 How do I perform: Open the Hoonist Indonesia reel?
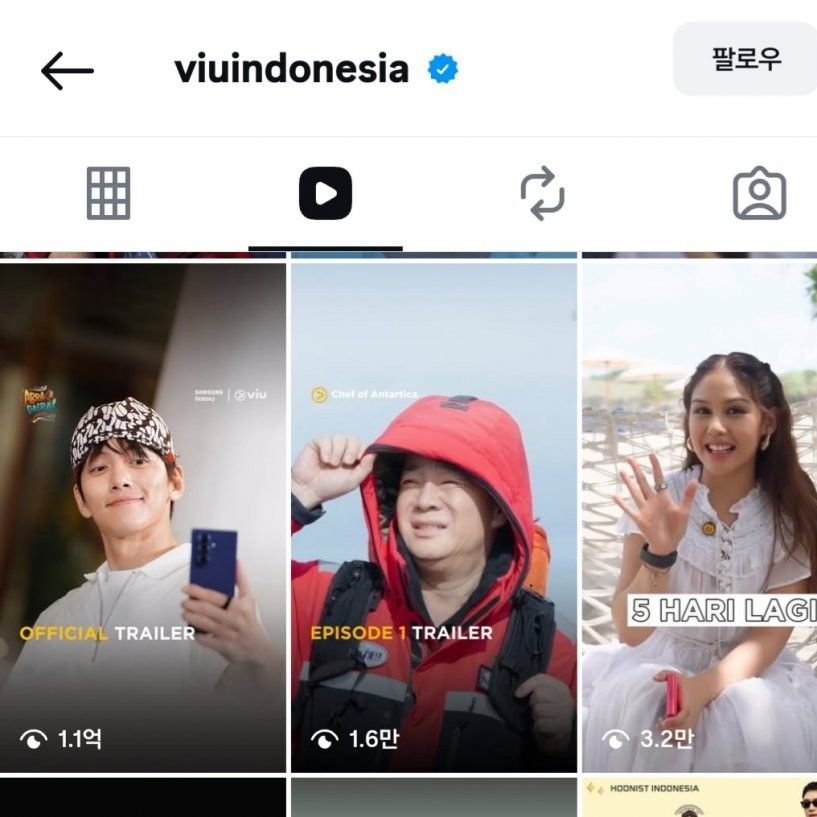pos(700,798)
